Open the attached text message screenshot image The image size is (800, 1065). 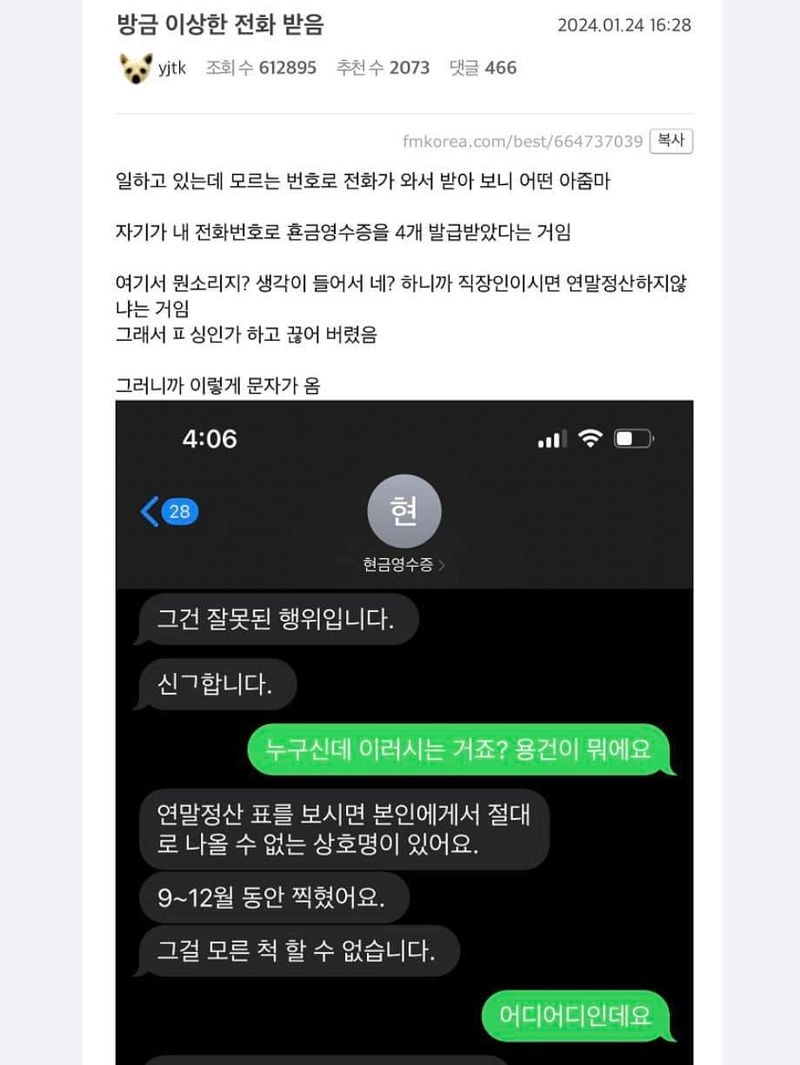click(x=404, y=730)
